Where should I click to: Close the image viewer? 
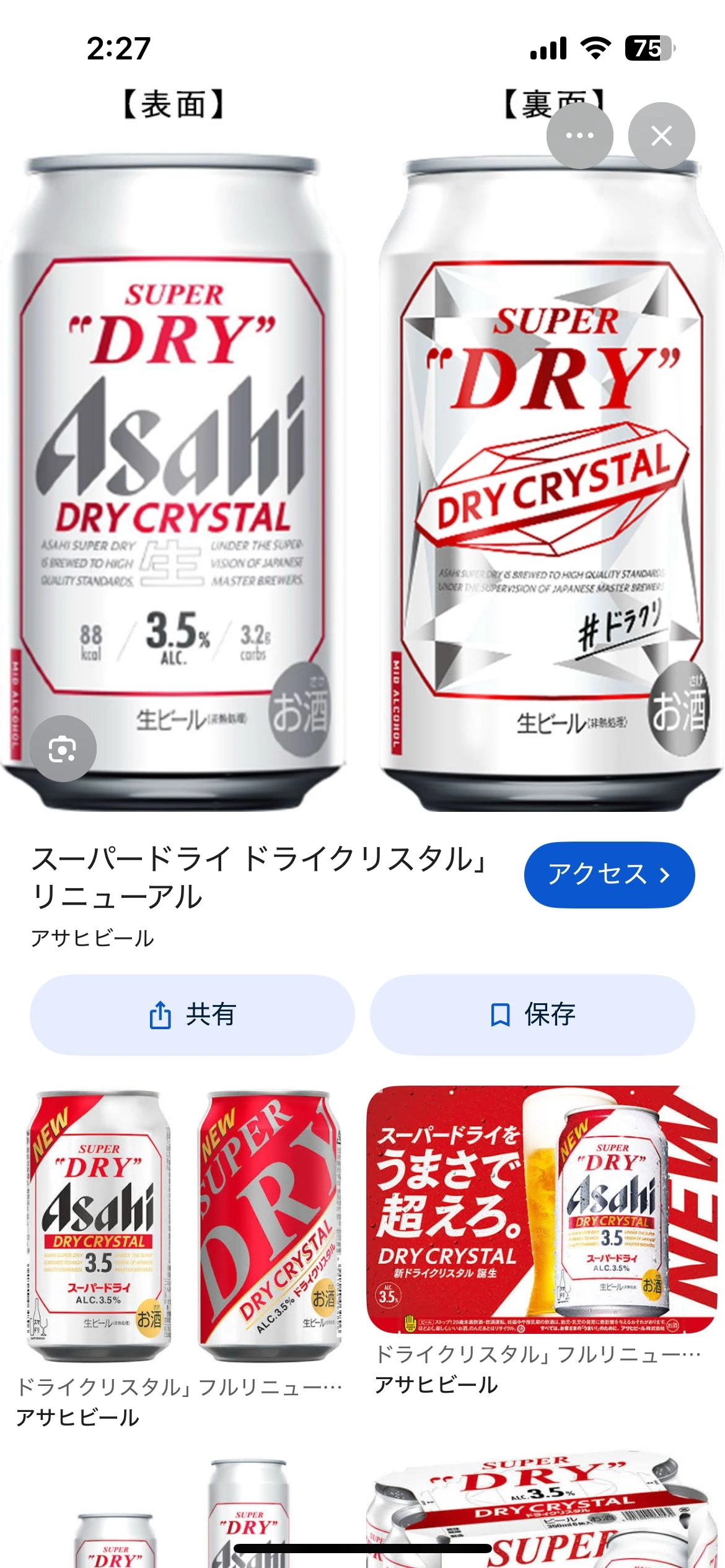click(x=661, y=136)
